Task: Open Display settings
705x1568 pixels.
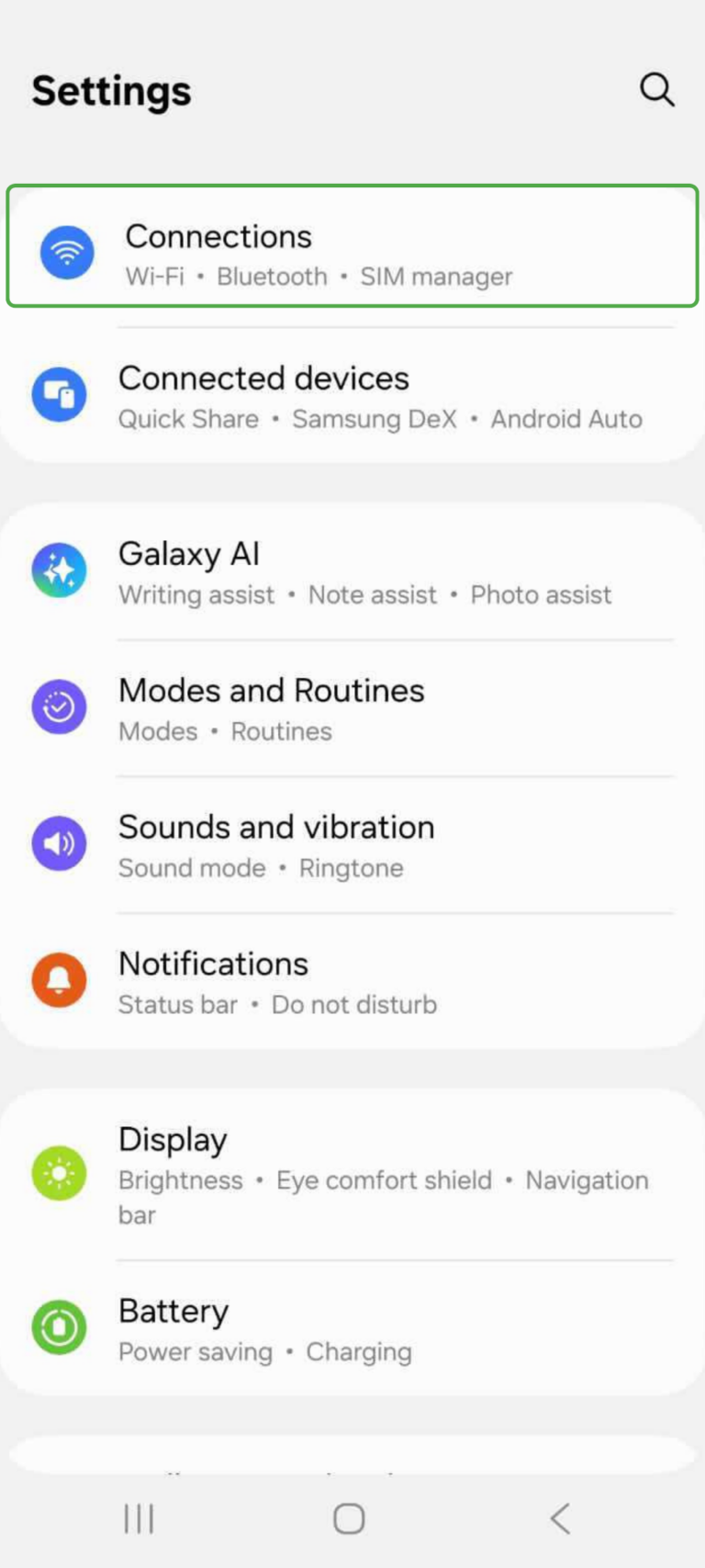Action: (x=352, y=1175)
